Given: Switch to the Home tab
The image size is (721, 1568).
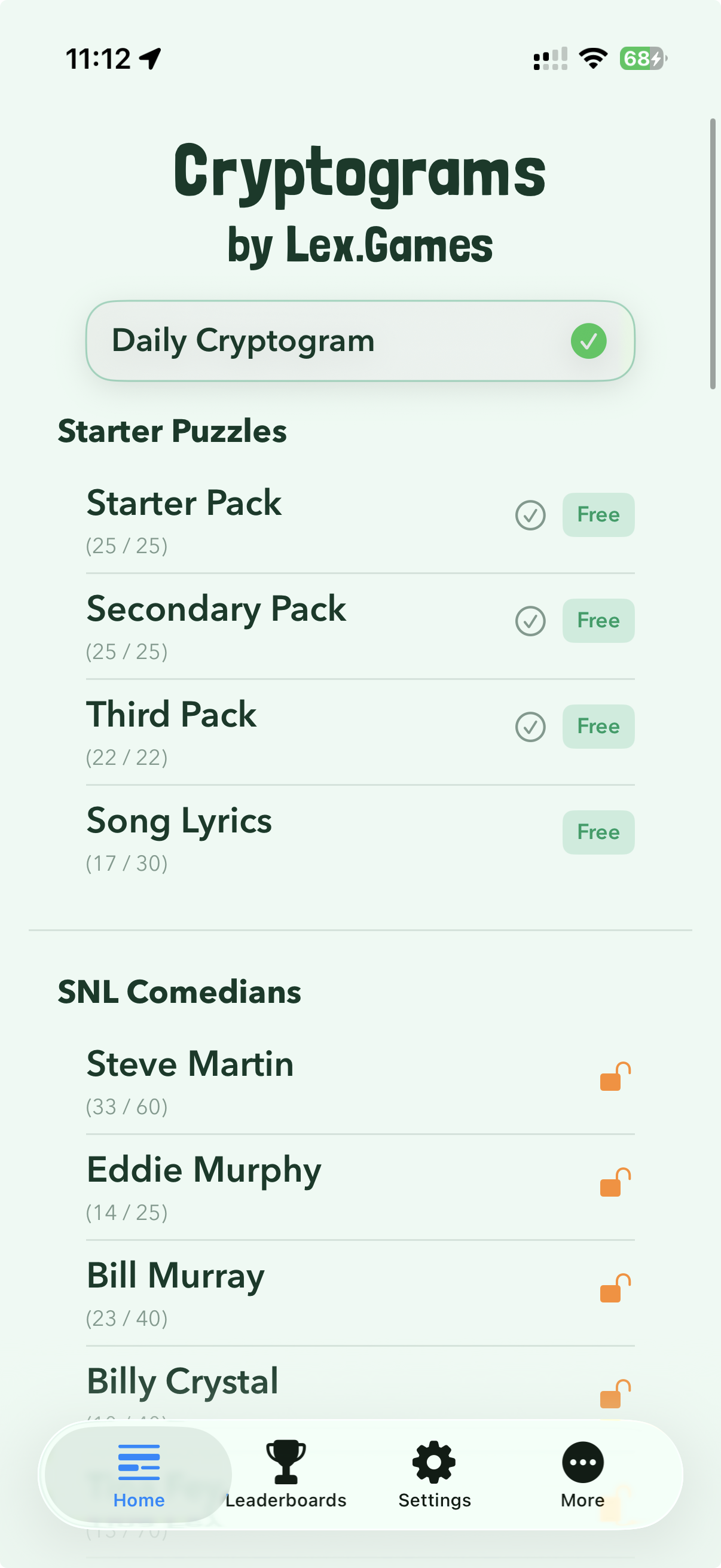Looking at the screenshot, I should coord(139,1474).
